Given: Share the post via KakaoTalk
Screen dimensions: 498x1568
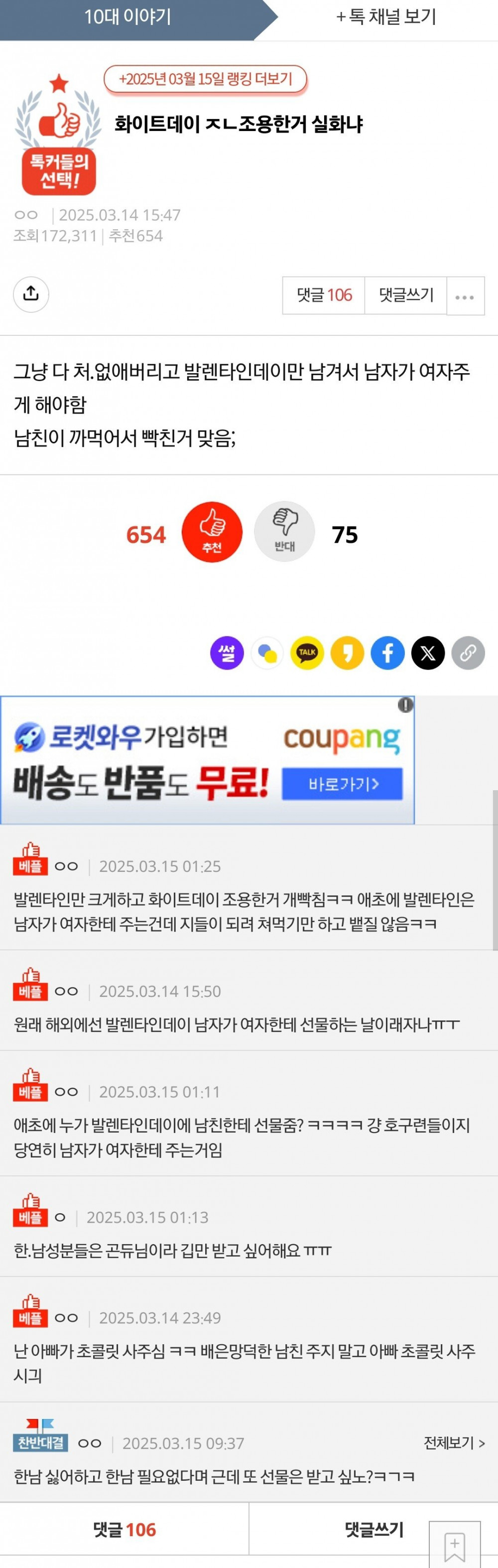Looking at the screenshot, I should coord(307,653).
